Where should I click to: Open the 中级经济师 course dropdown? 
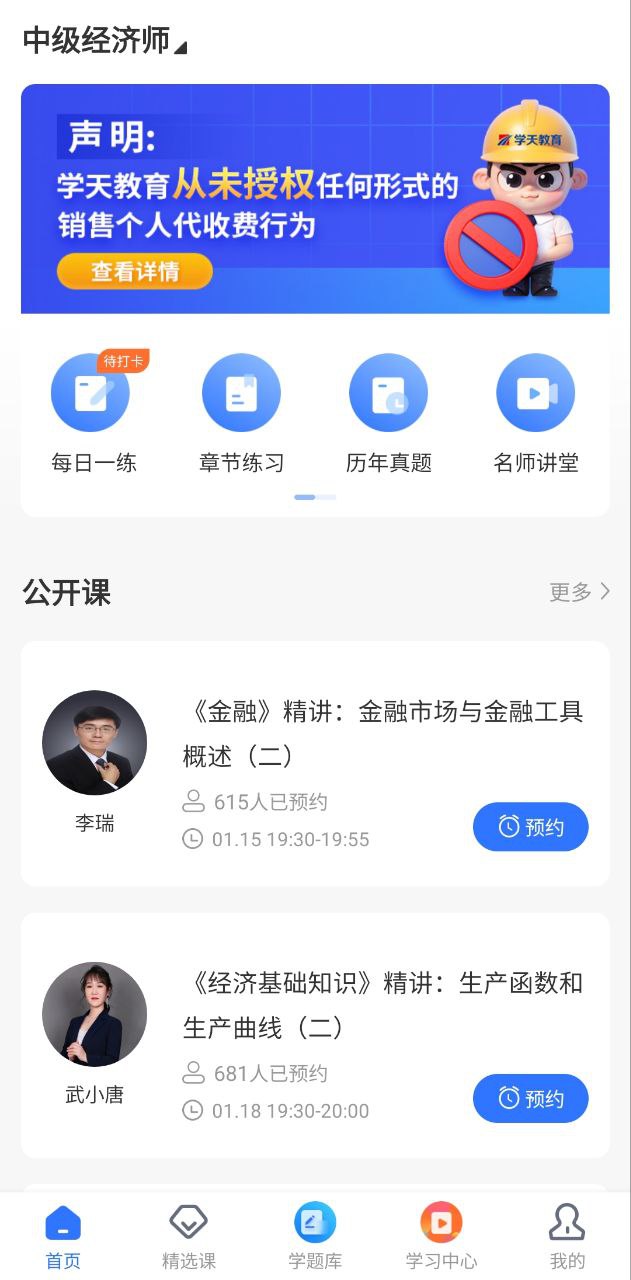pyautogui.click(x=104, y=41)
